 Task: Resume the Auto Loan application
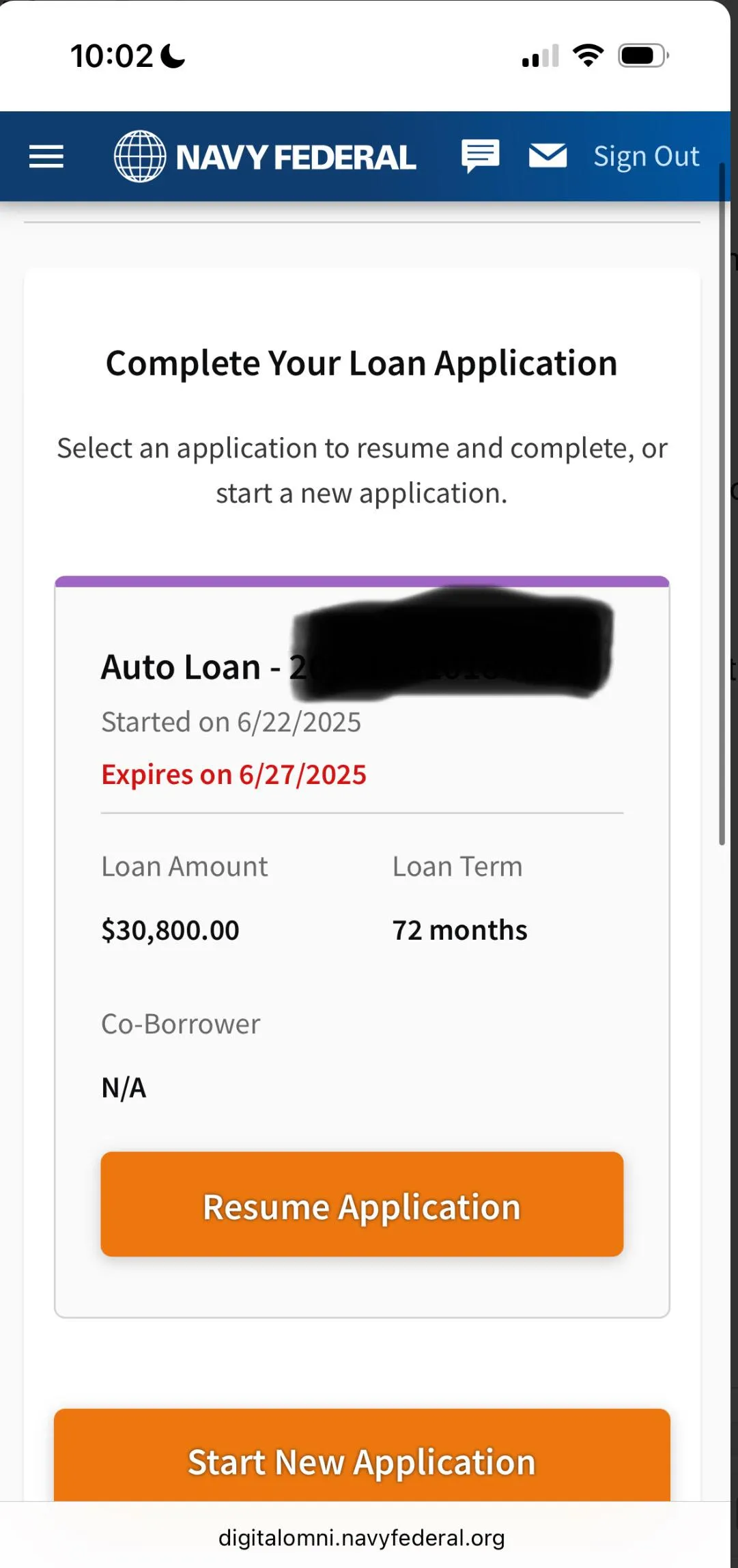point(362,1204)
